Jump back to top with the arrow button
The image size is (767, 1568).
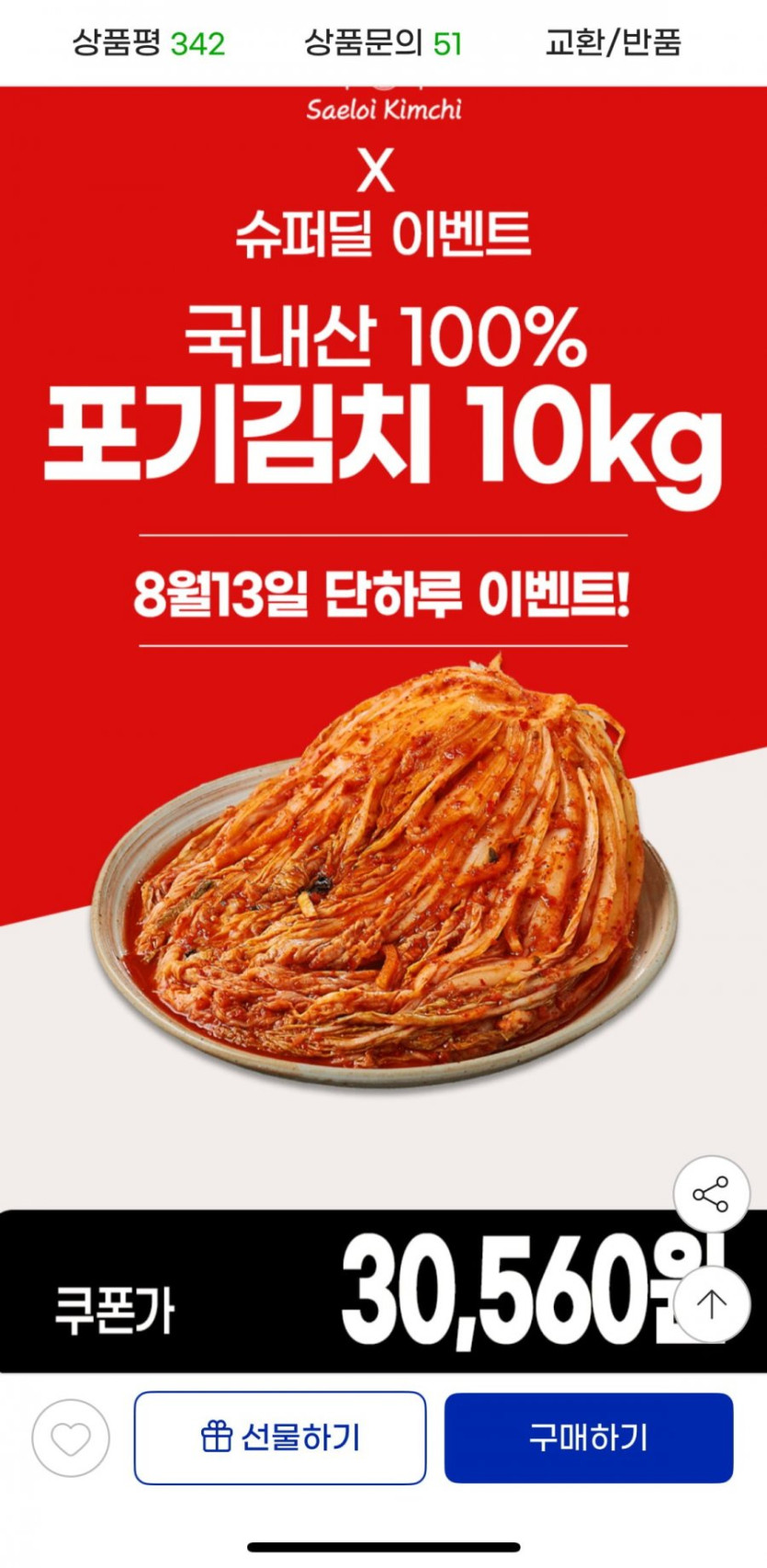click(711, 1303)
